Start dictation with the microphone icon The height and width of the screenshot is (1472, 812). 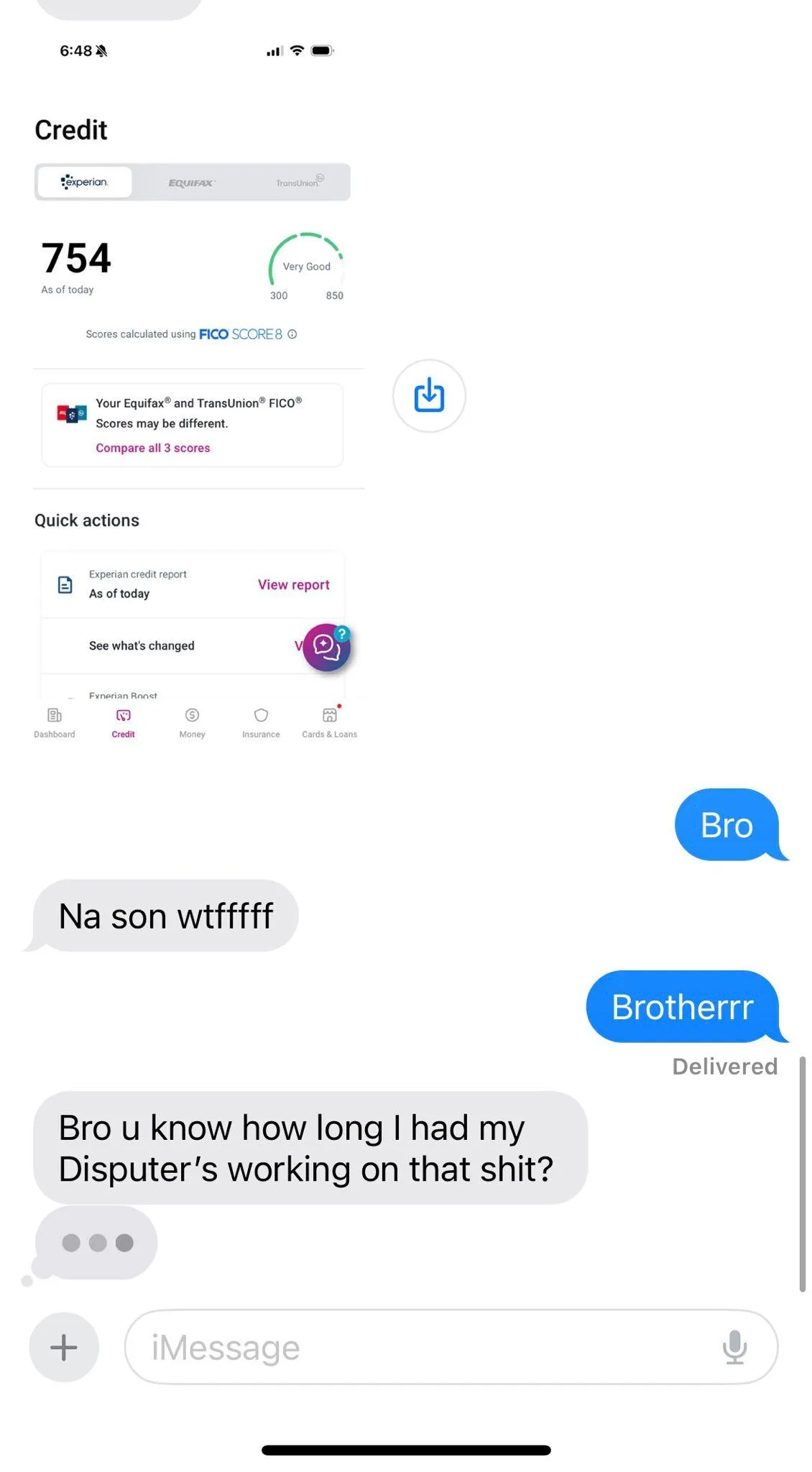pyautogui.click(x=734, y=1347)
